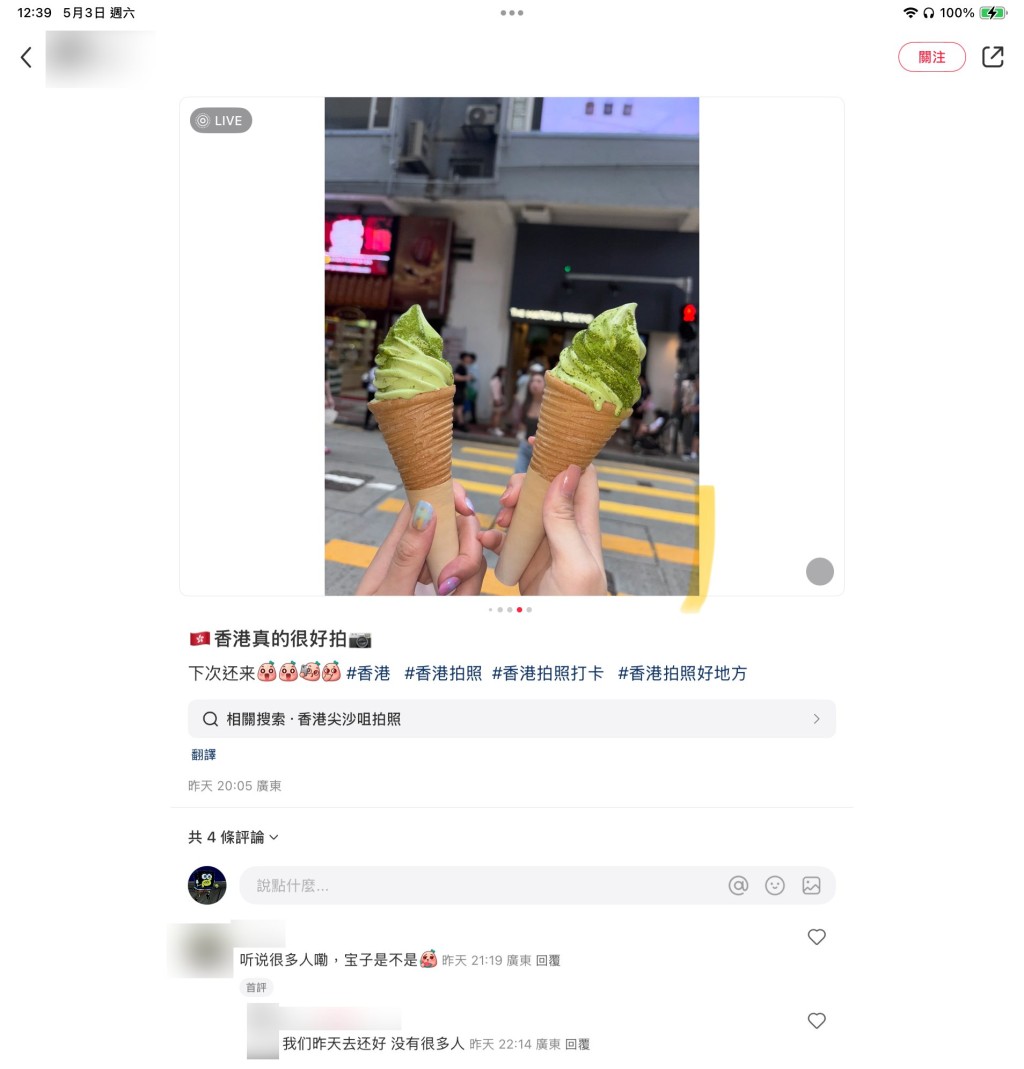Tap the LIVE photo badge
This screenshot has height=1069, width=1024.
pyautogui.click(x=221, y=121)
